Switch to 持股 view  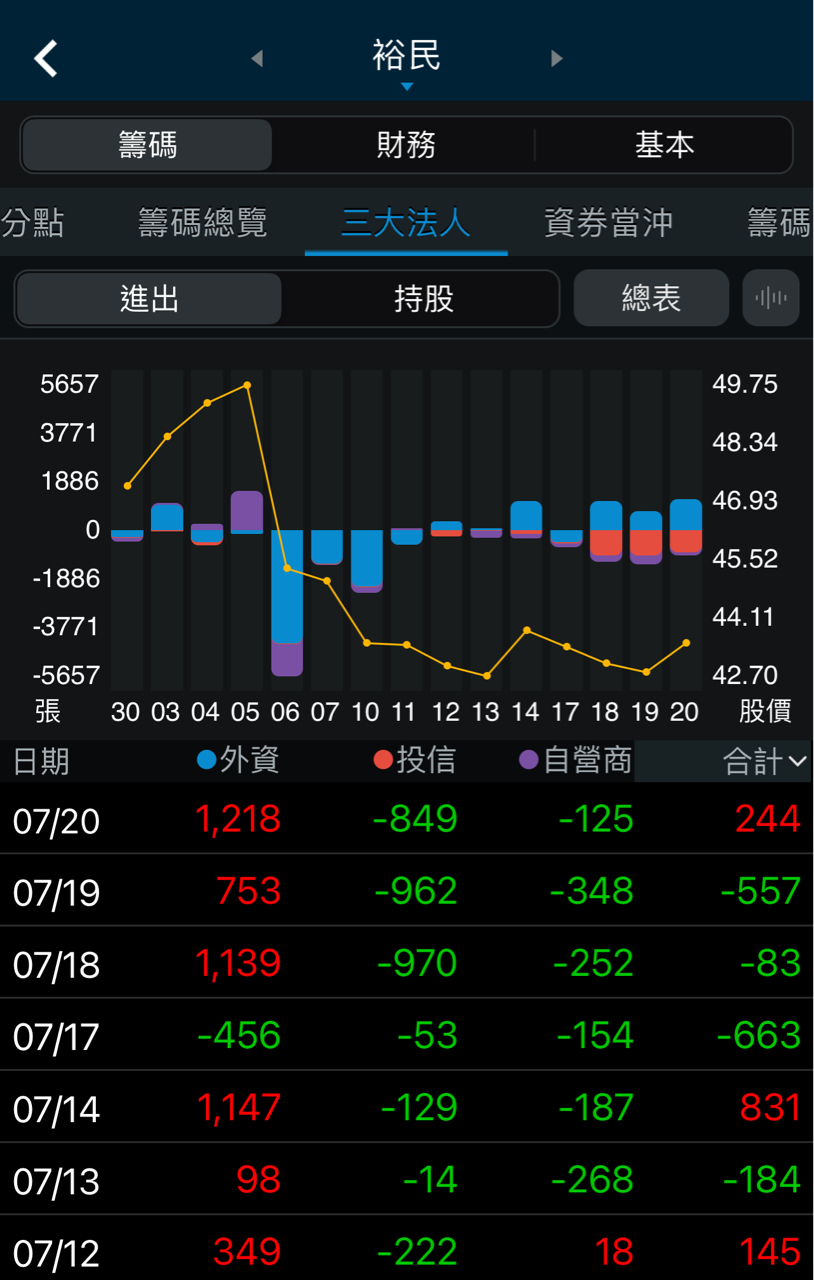(423, 298)
